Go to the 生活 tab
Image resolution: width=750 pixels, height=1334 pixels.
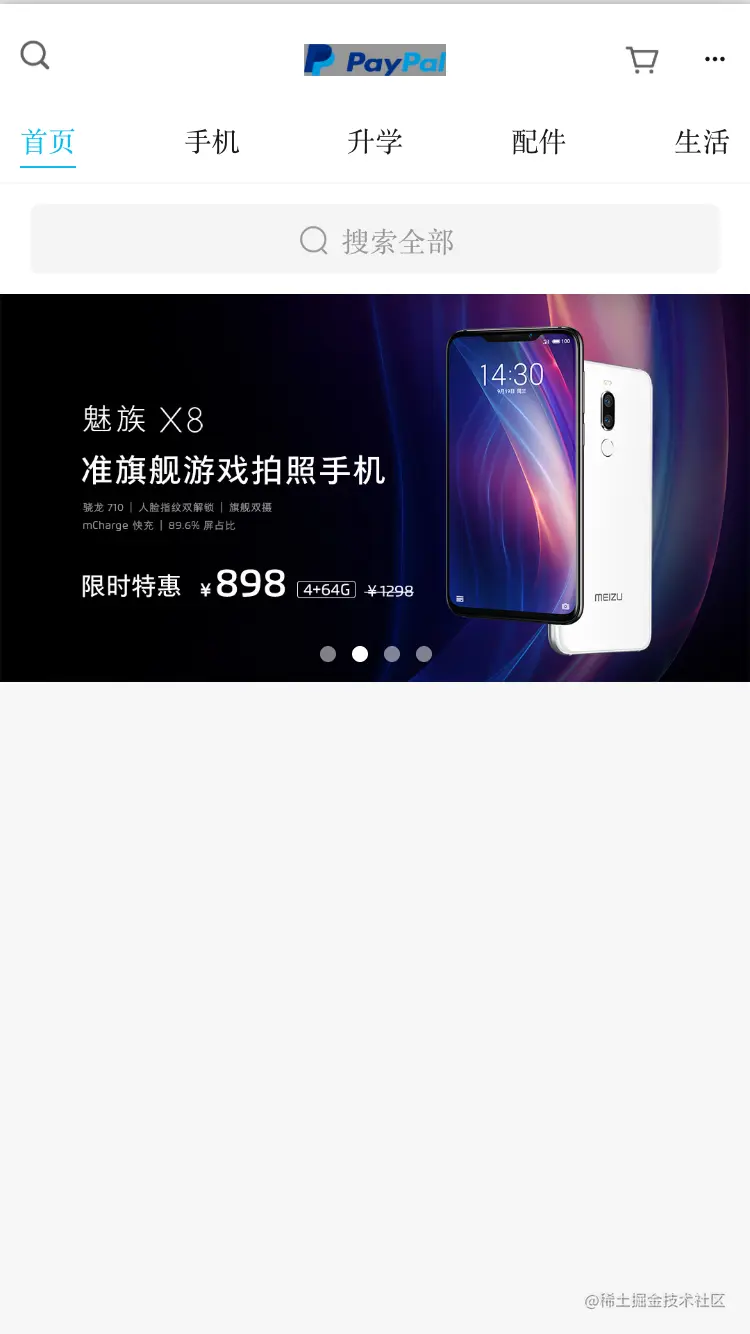point(702,142)
